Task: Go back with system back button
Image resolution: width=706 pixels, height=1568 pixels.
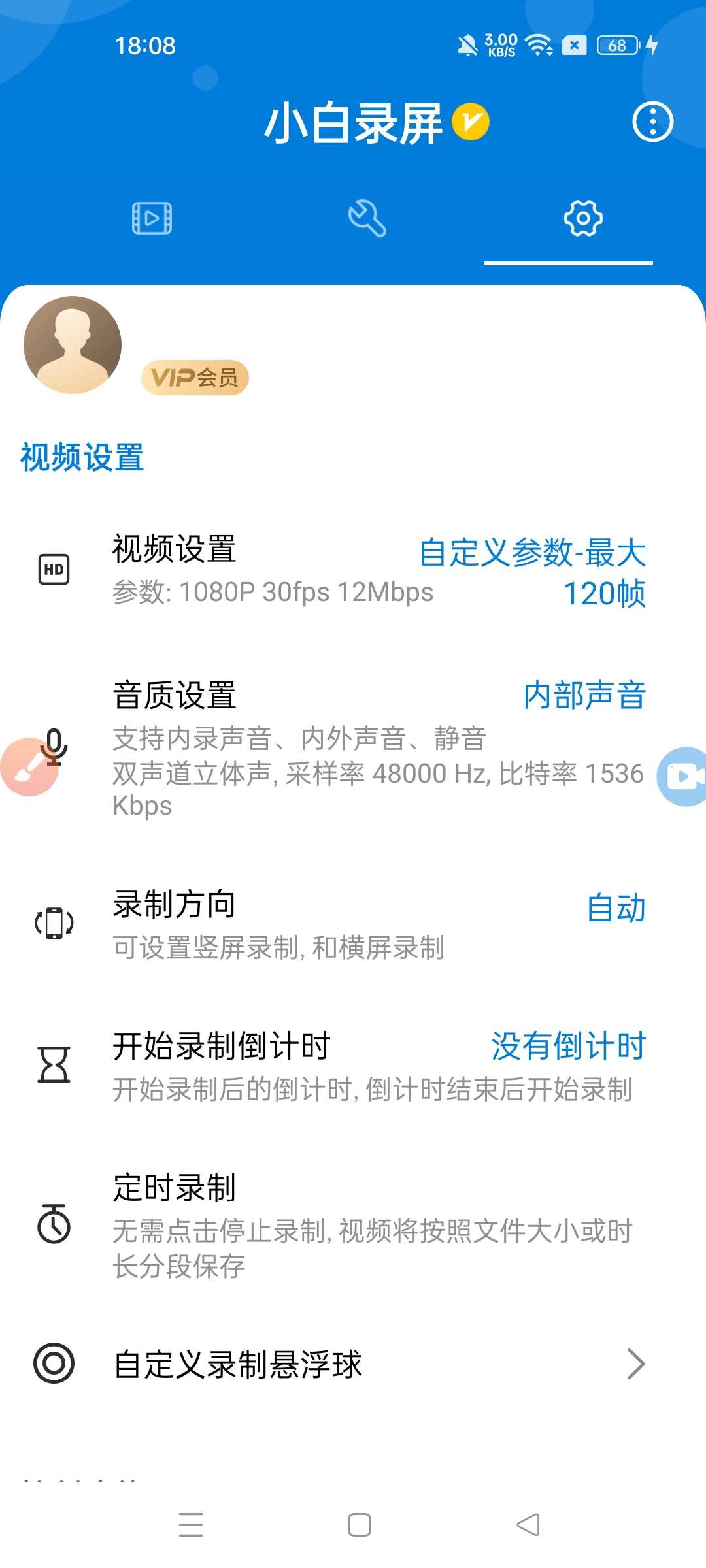Action: pos(528,1525)
